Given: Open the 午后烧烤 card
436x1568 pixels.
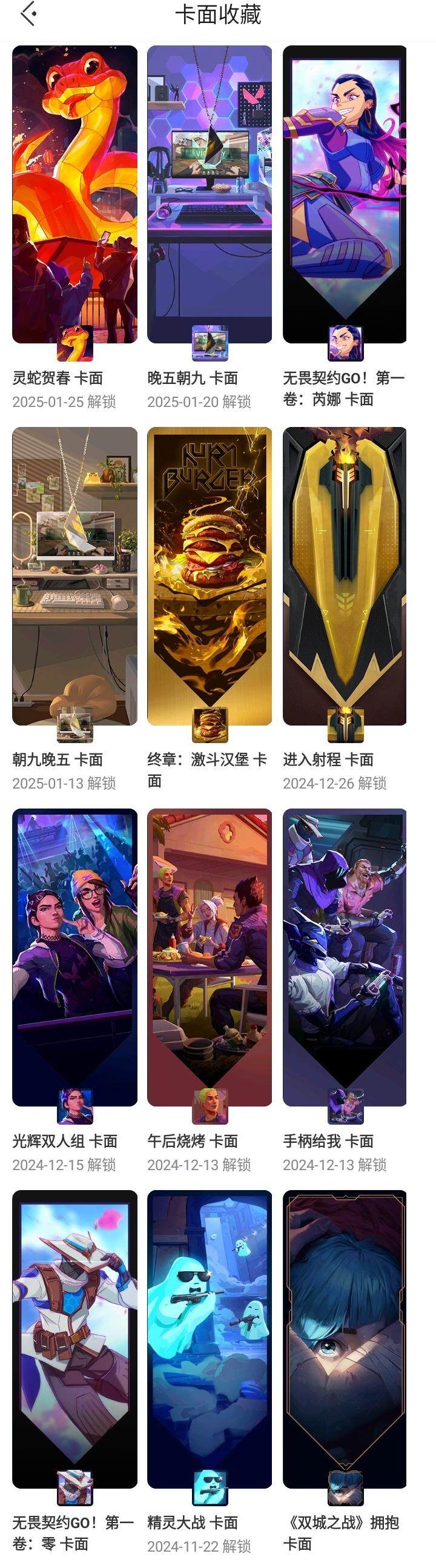Looking at the screenshot, I should pos(210,957).
